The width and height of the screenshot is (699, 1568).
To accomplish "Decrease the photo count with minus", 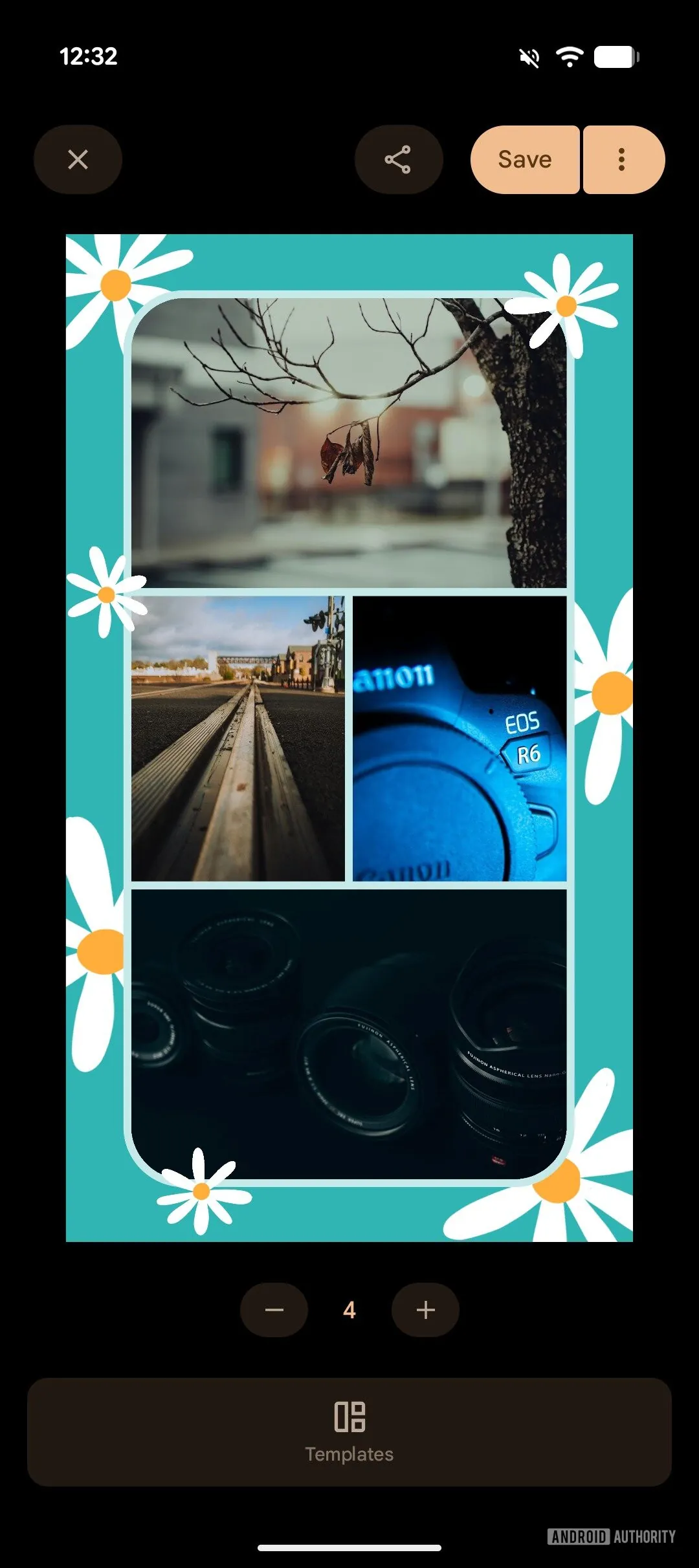I will 274,1310.
